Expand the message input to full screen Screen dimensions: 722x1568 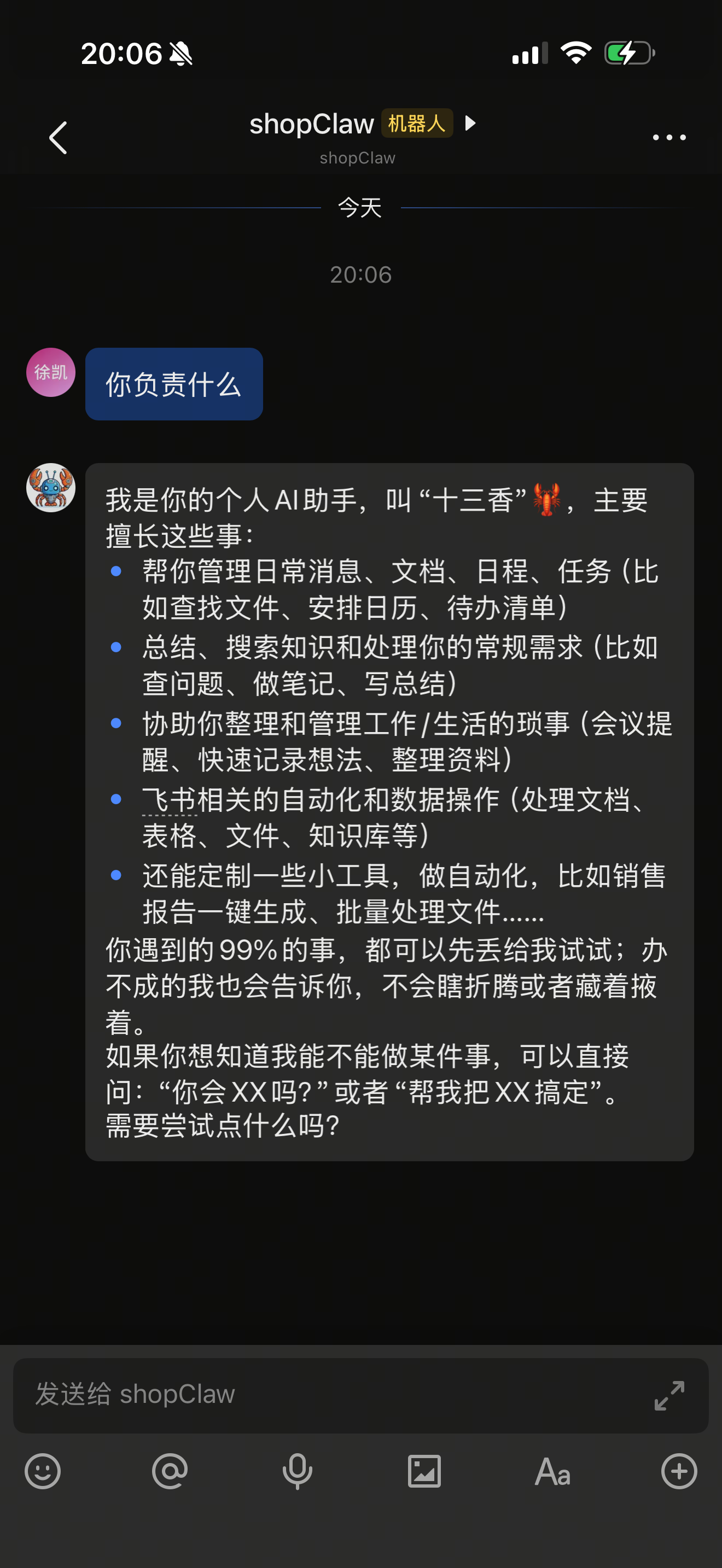[x=669, y=1395]
